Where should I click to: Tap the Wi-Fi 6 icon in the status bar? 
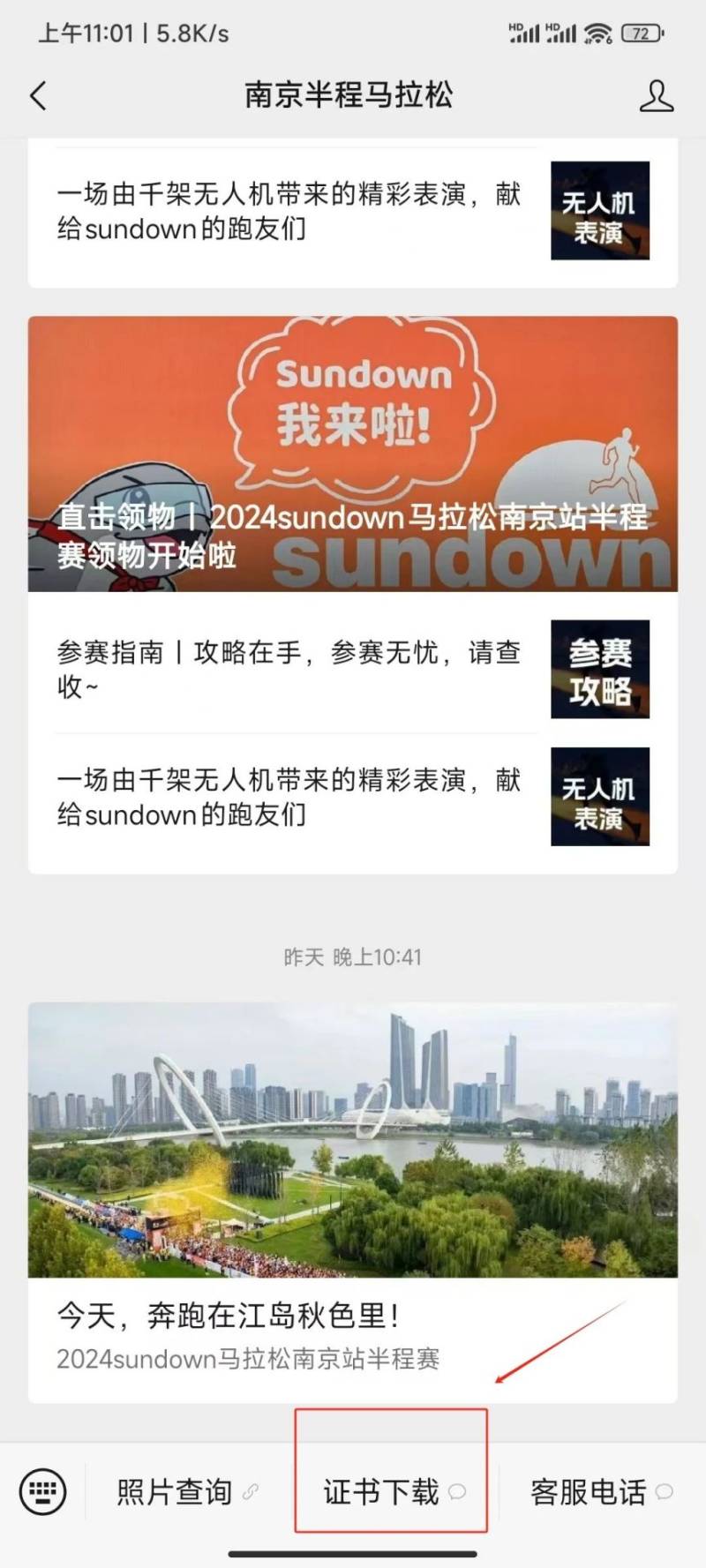(599, 33)
